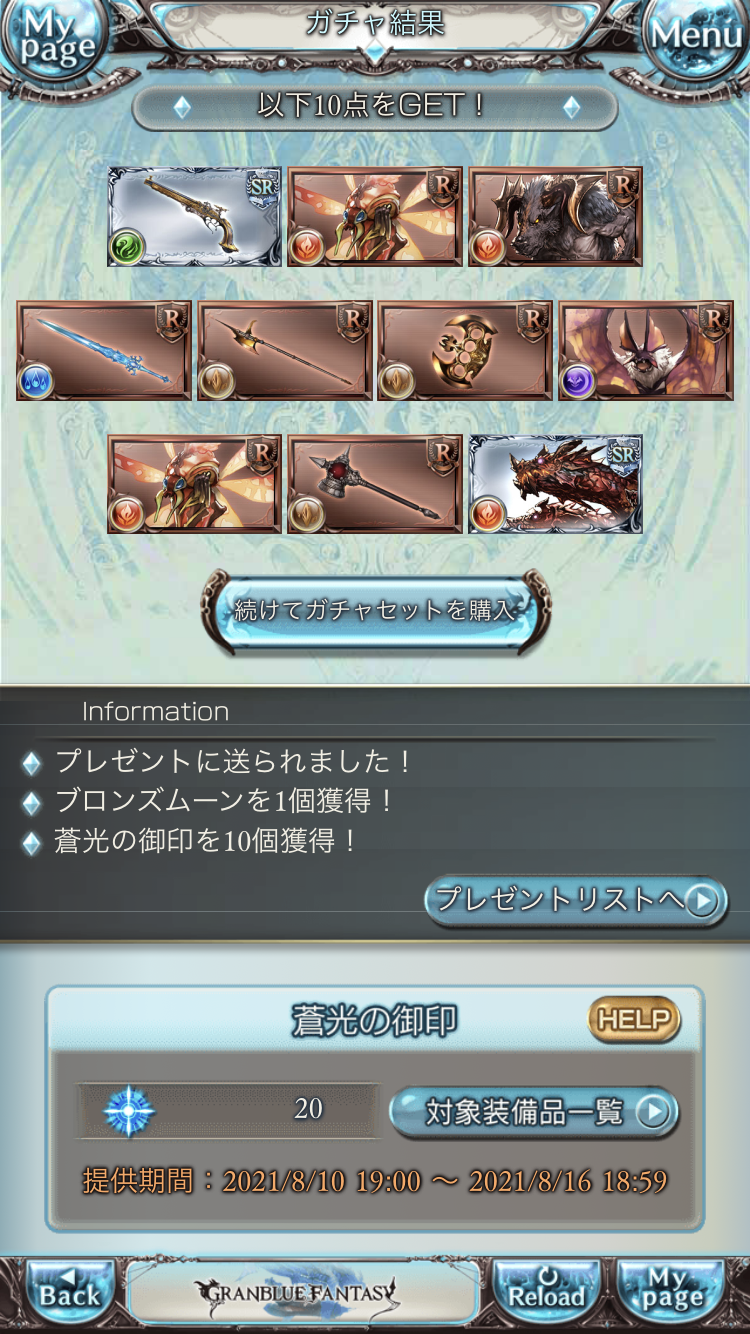The width and height of the screenshot is (750, 1334).
Task: View the R werewolf beast summon
Action: click(555, 217)
